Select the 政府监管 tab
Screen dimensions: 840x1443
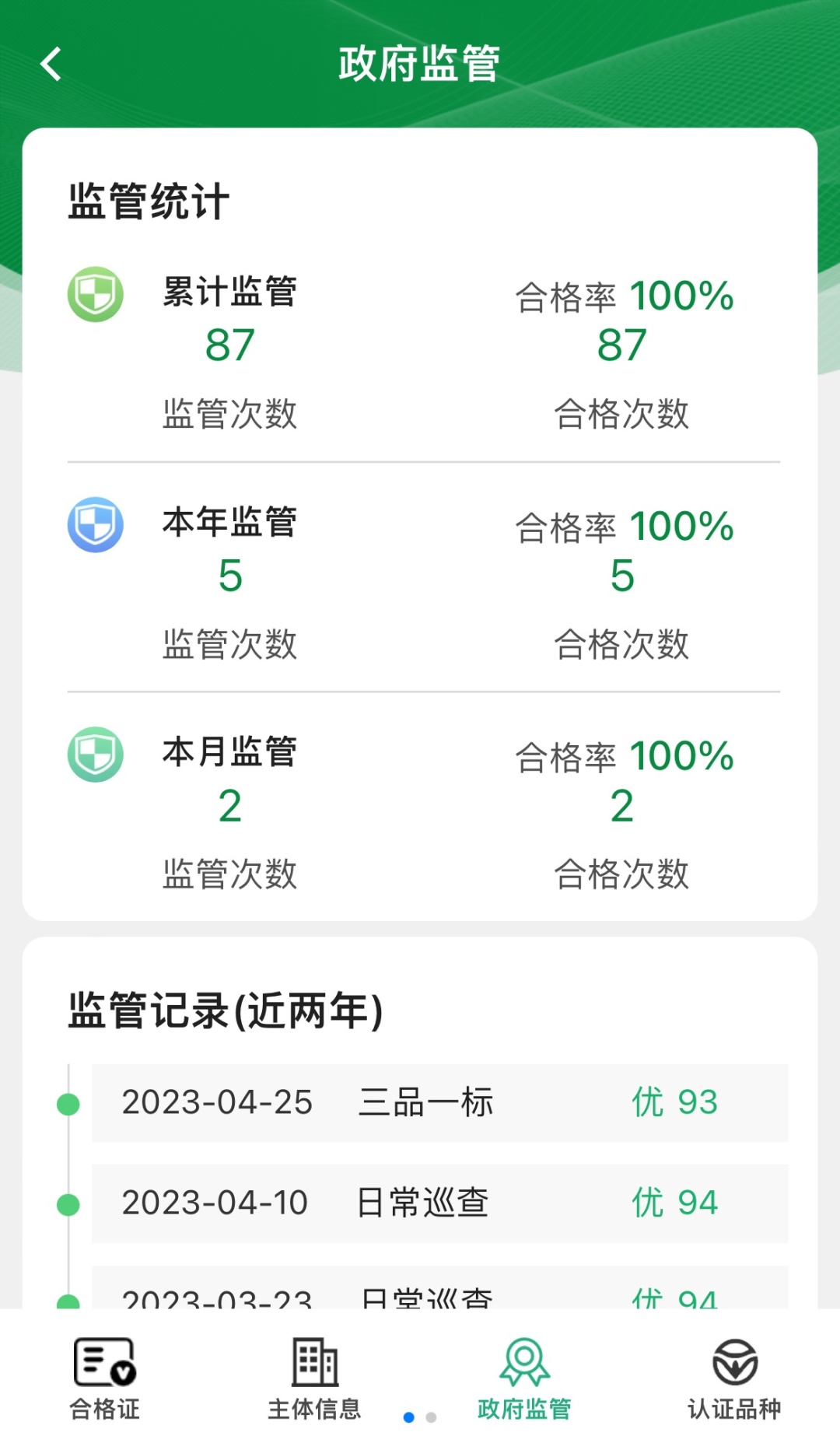(524, 1377)
